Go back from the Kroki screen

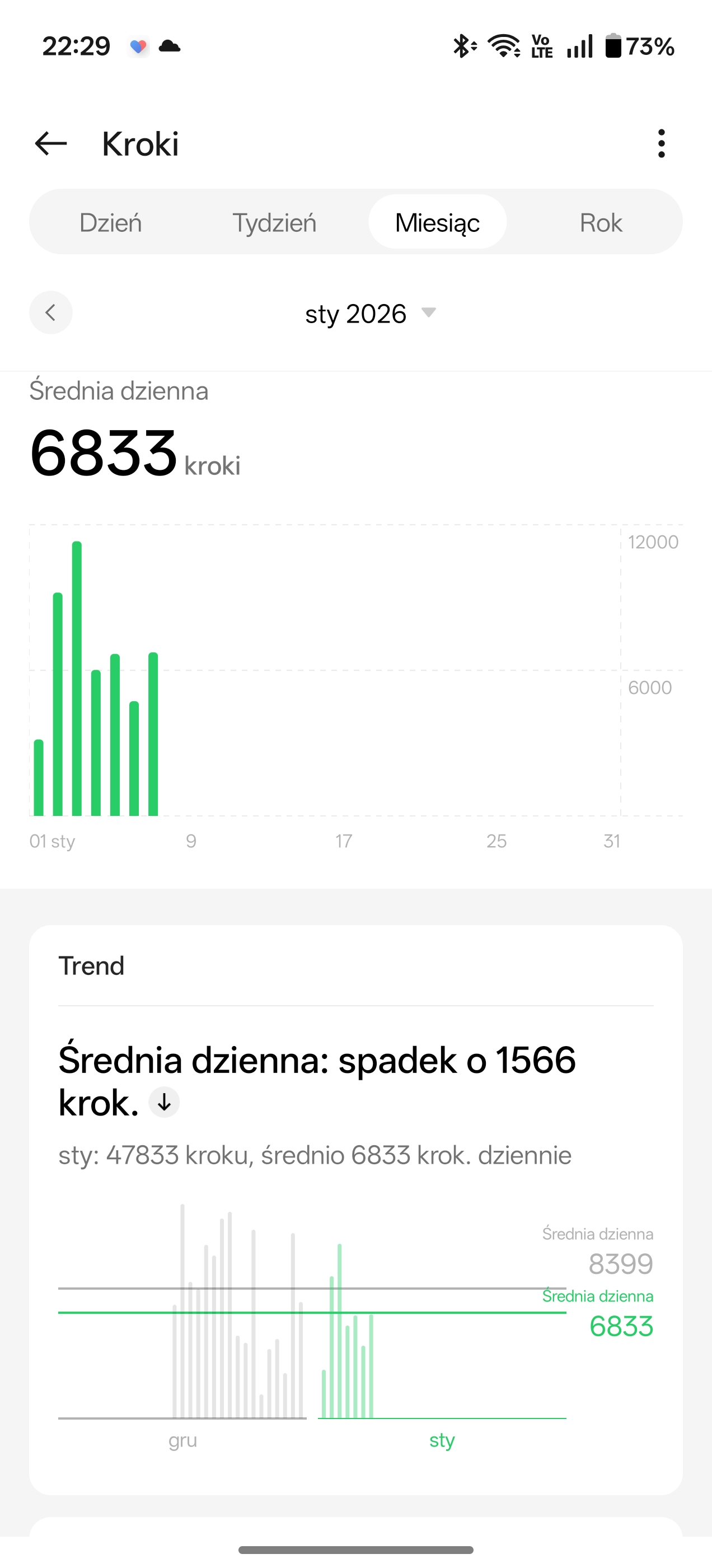pos(51,144)
